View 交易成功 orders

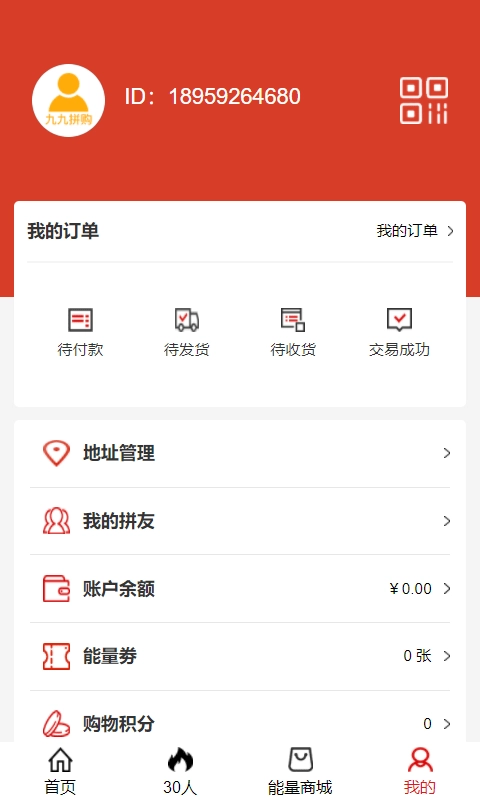pos(399,332)
